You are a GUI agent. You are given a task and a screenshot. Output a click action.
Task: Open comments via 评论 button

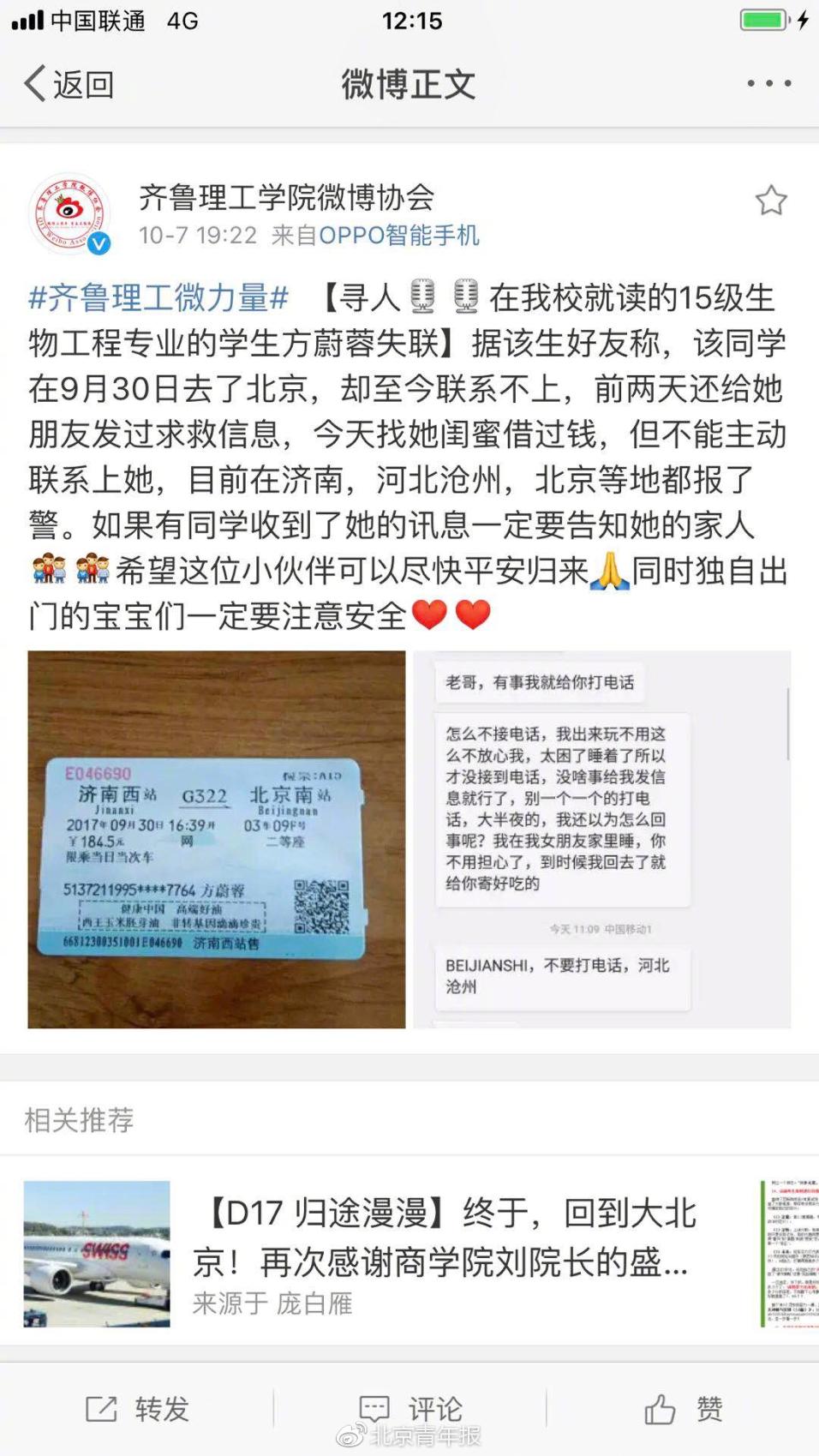click(x=410, y=1409)
